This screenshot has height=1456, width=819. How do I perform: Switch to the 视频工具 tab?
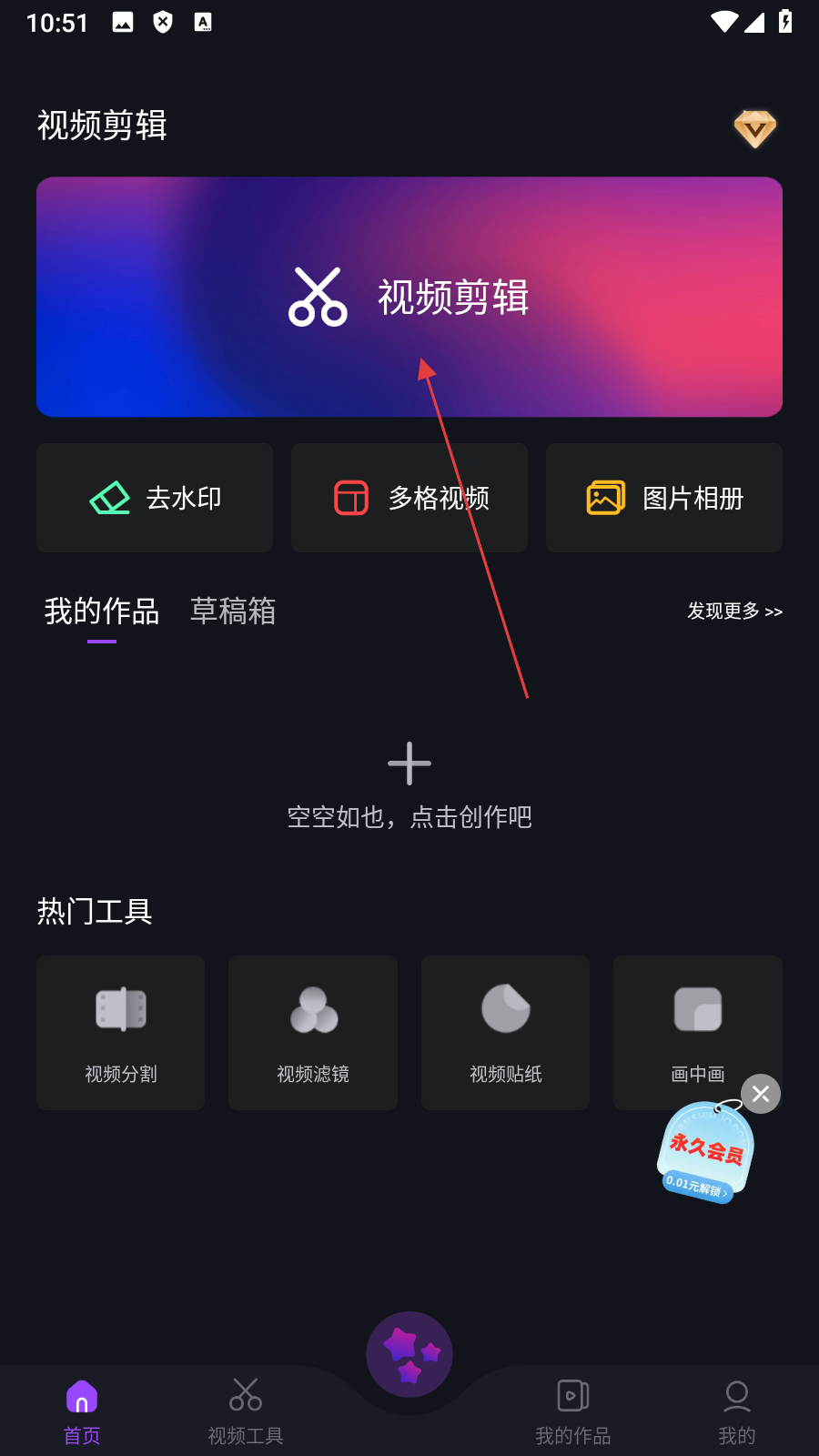246,1410
